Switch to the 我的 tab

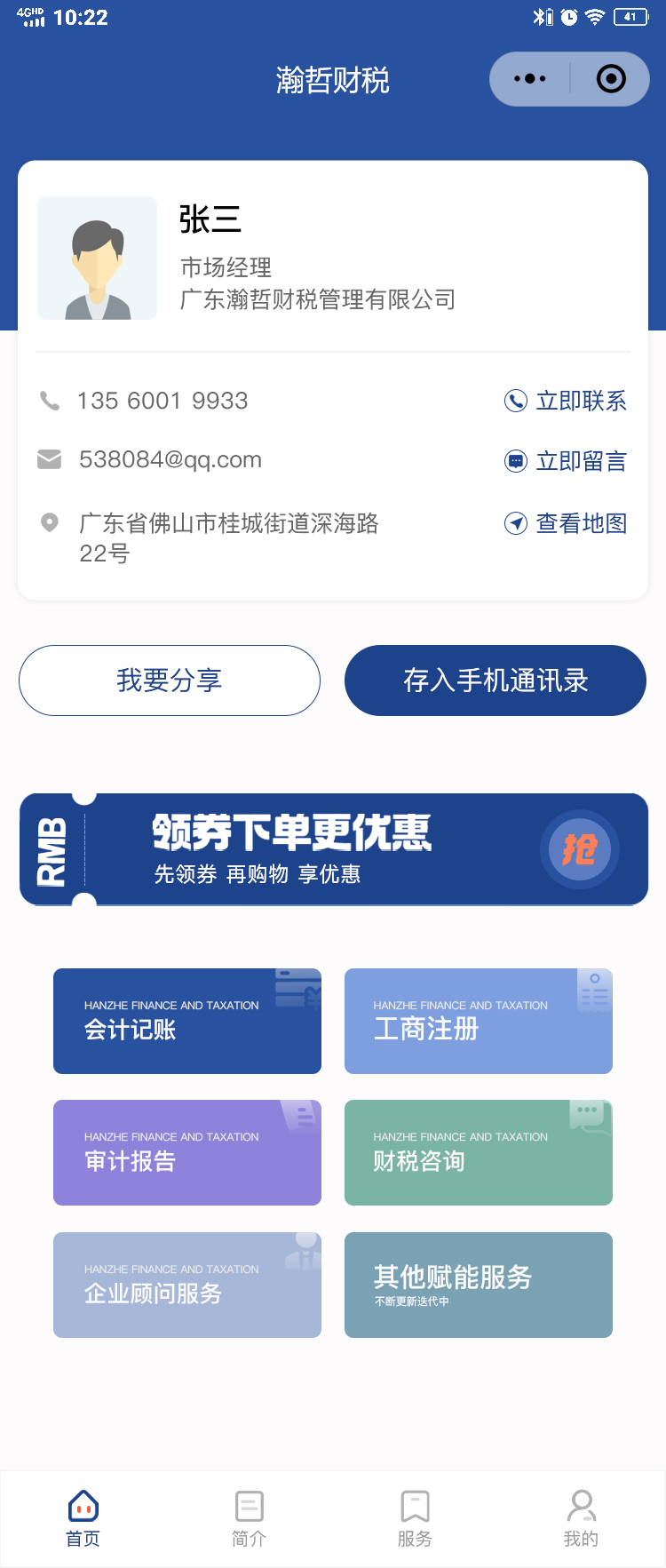(581, 1518)
